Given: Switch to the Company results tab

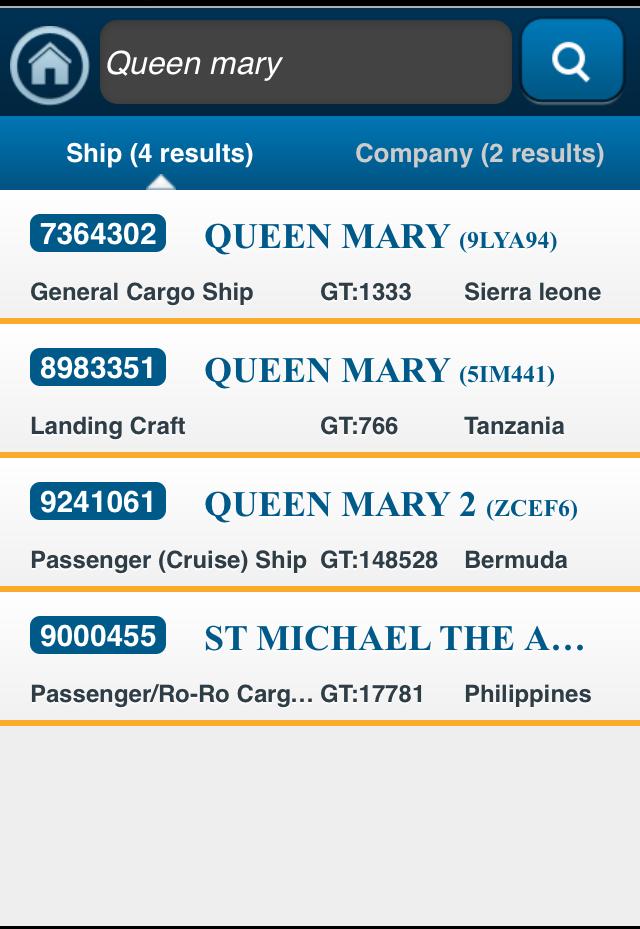Looking at the screenshot, I should pos(479,154).
